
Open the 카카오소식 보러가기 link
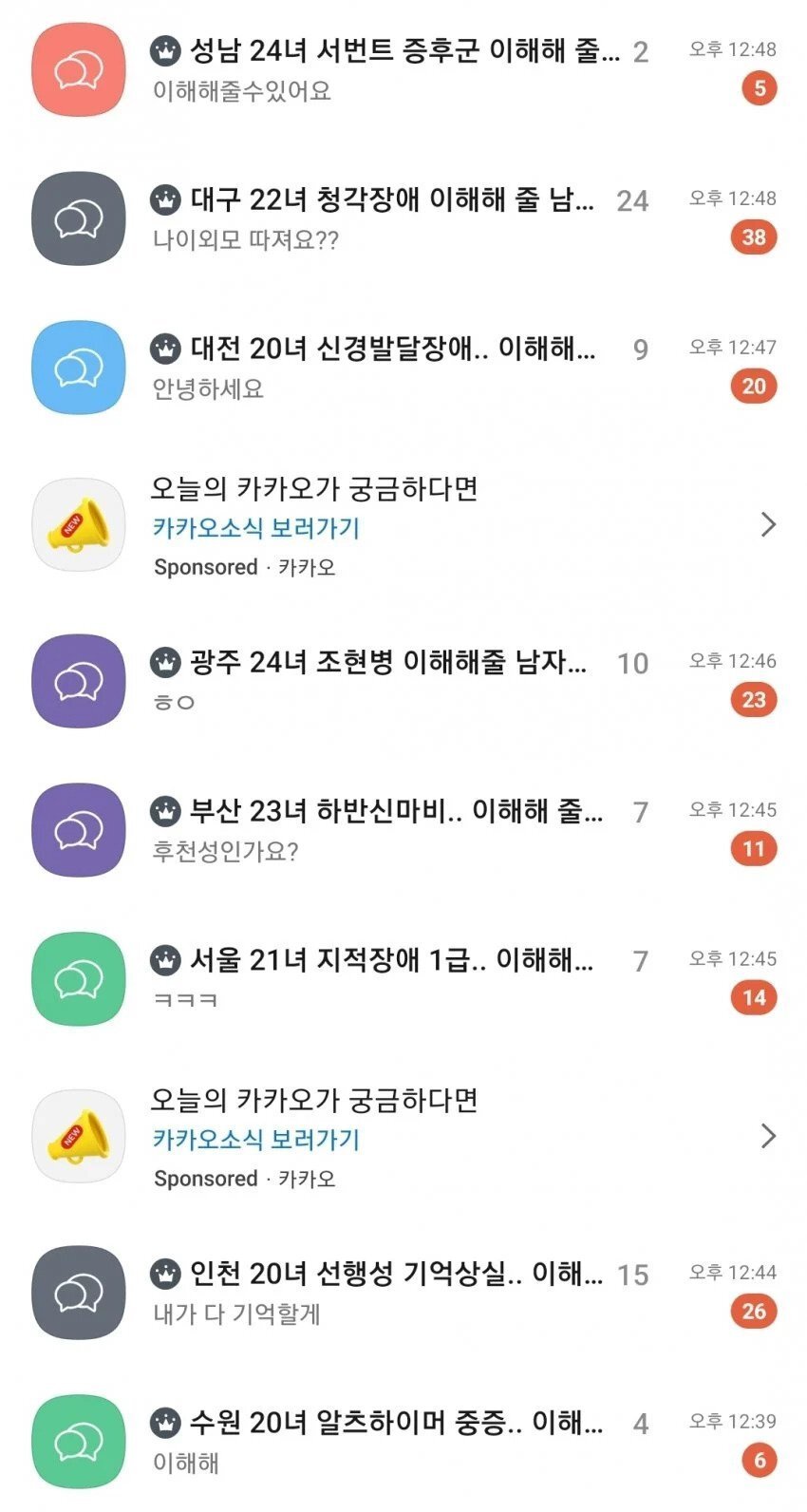pyautogui.click(x=256, y=529)
